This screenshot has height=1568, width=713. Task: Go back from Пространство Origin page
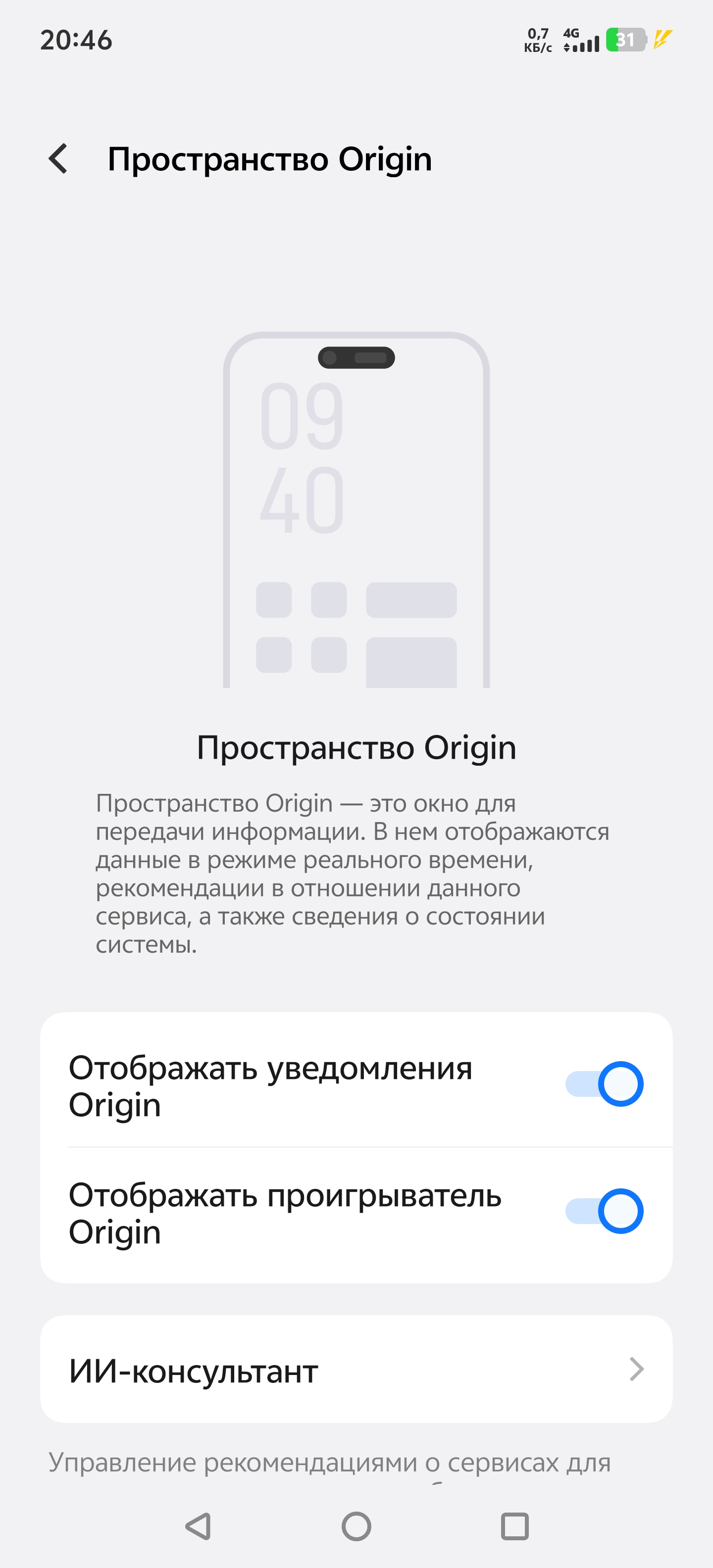(x=58, y=159)
